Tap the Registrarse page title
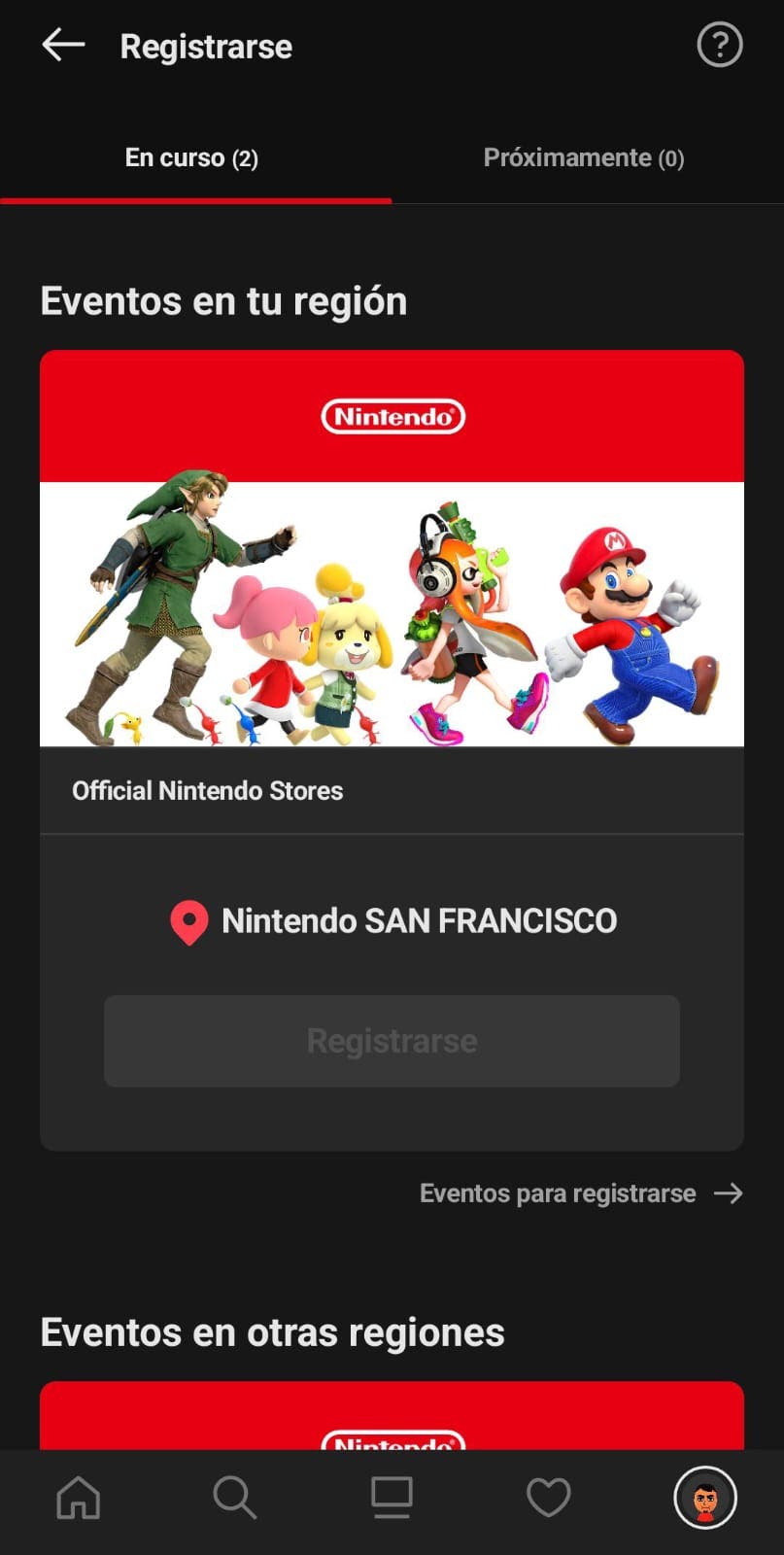784x1555 pixels. tap(205, 46)
